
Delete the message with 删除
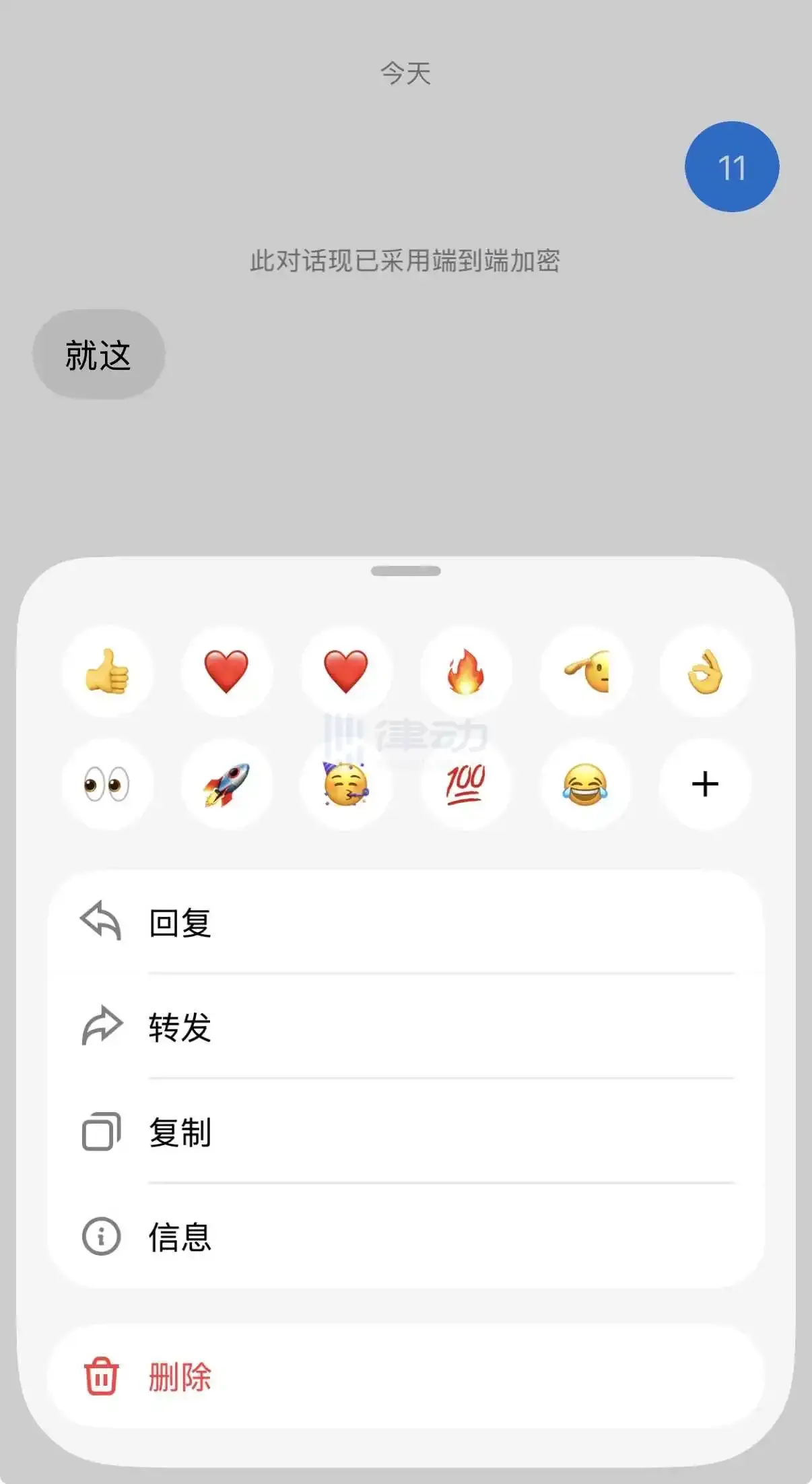[406, 1376]
